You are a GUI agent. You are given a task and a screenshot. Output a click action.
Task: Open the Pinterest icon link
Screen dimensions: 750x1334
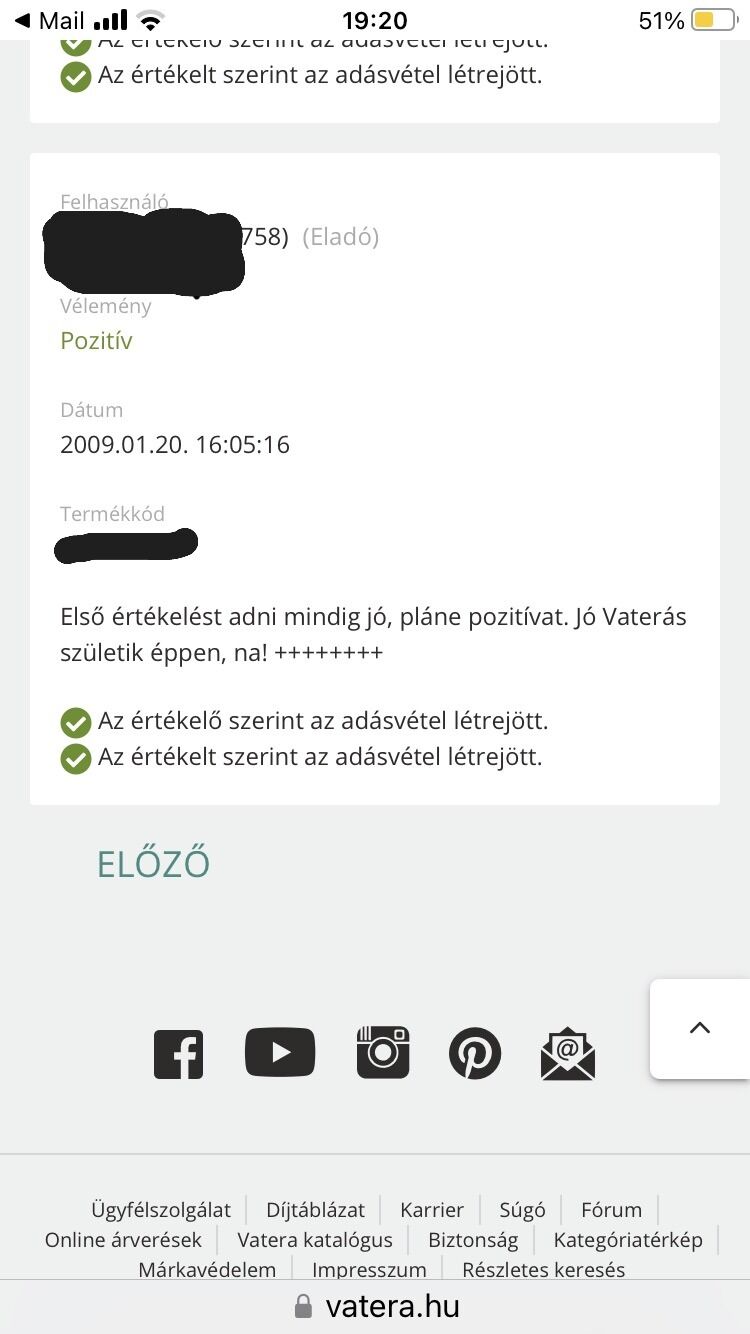click(x=475, y=1053)
